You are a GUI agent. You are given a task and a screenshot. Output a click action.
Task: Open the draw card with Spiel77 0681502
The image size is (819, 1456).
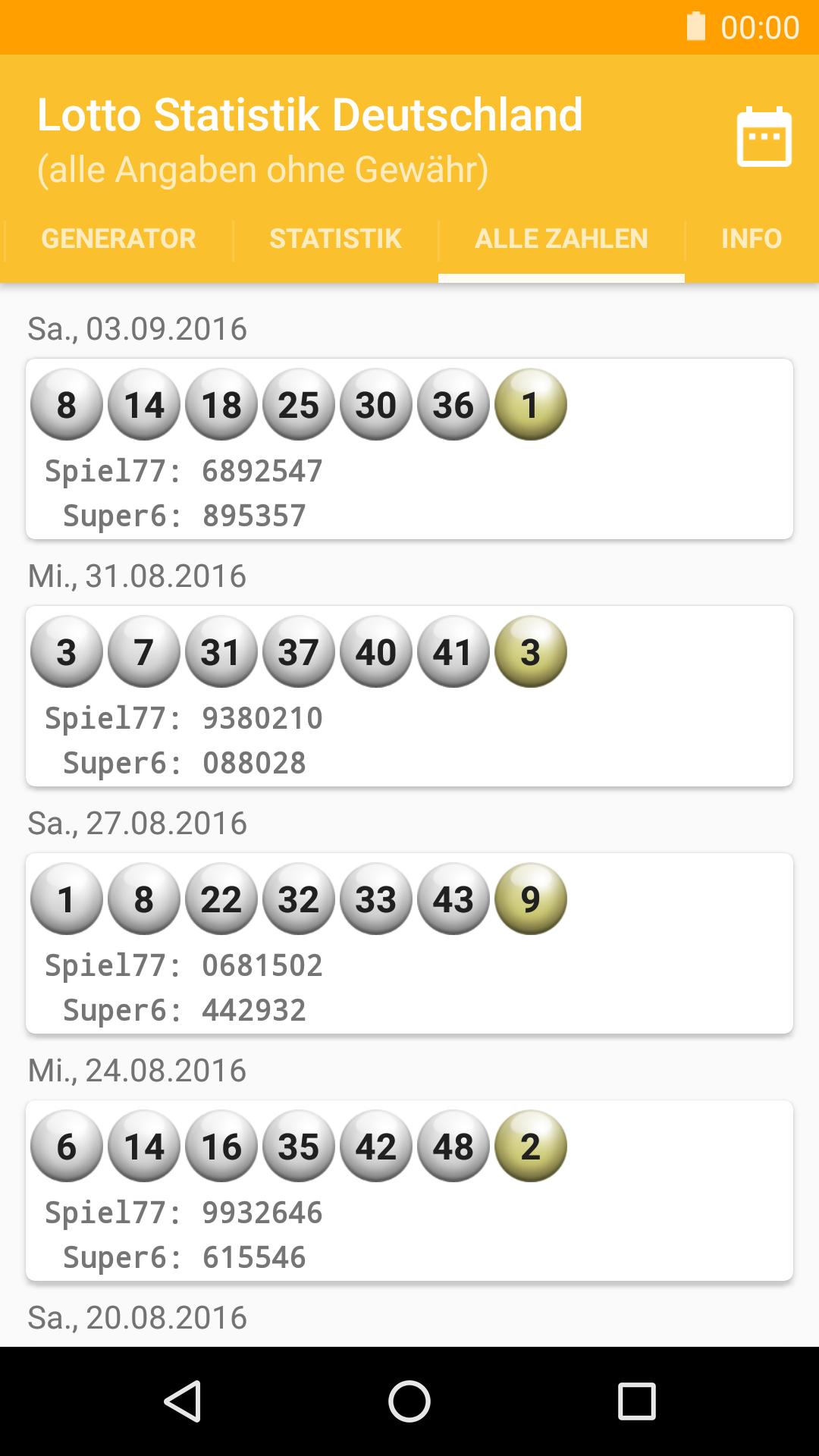click(409, 943)
